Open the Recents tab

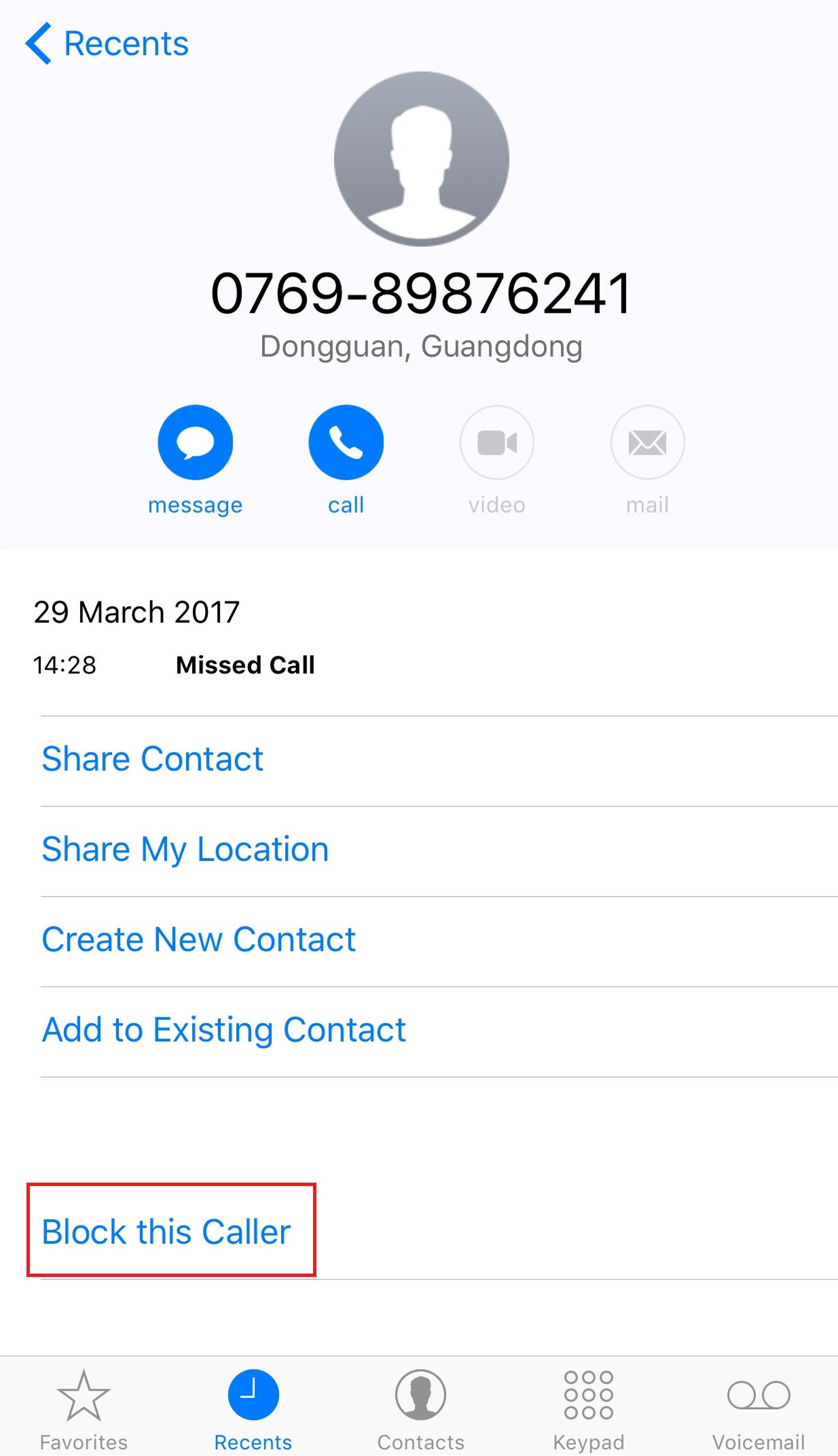point(253,1408)
